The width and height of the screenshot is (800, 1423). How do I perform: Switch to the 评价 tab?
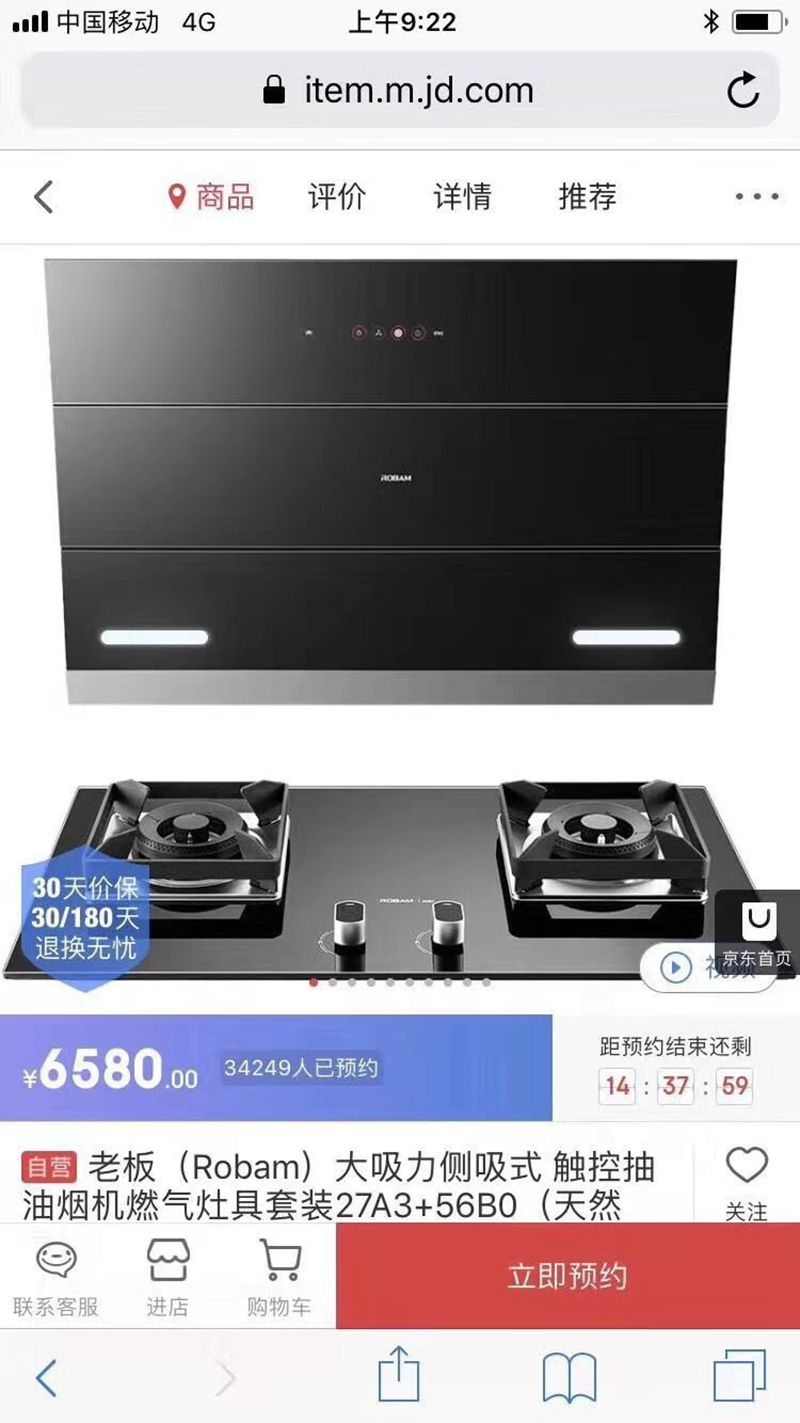(x=337, y=197)
